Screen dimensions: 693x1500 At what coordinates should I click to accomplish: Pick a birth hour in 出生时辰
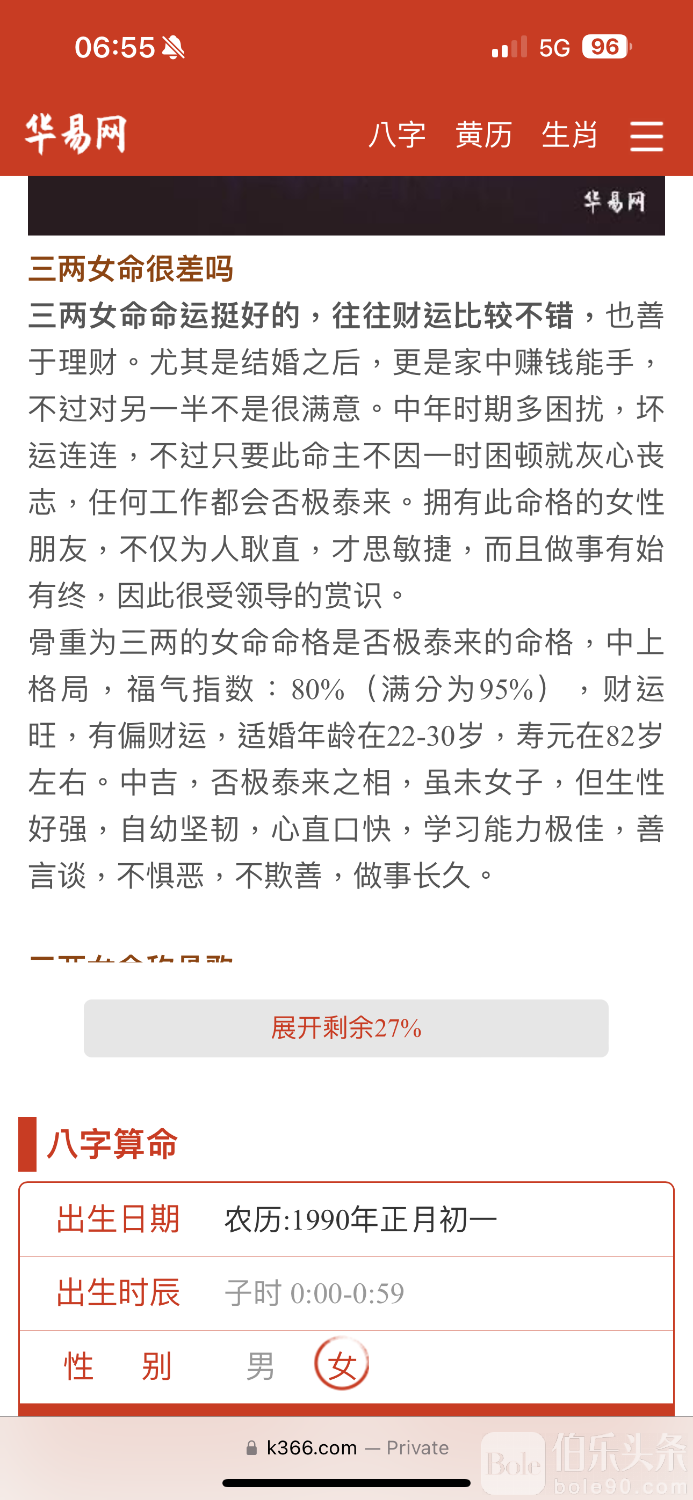(314, 1294)
